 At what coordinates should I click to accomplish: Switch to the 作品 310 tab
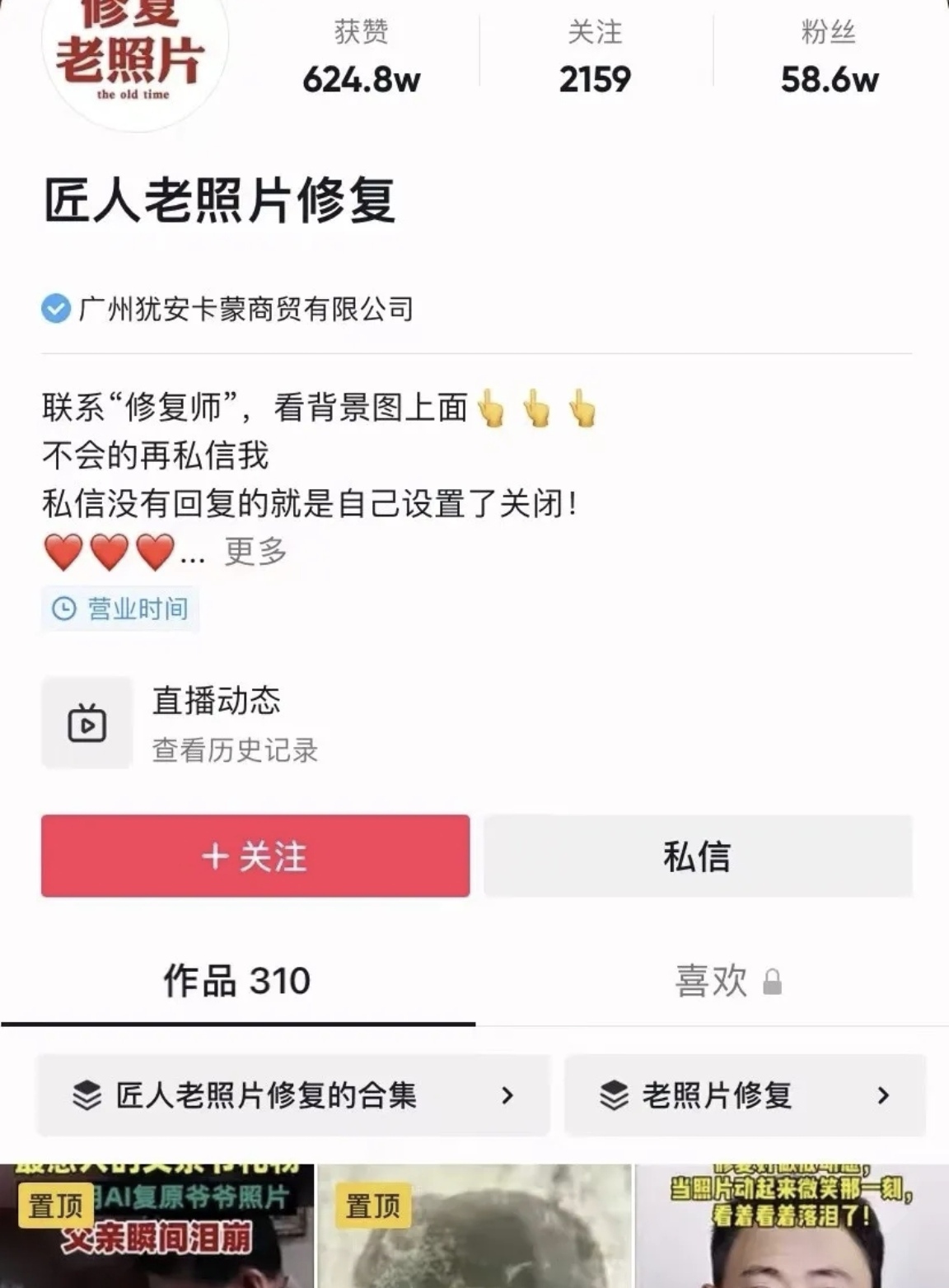coord(237,981)
